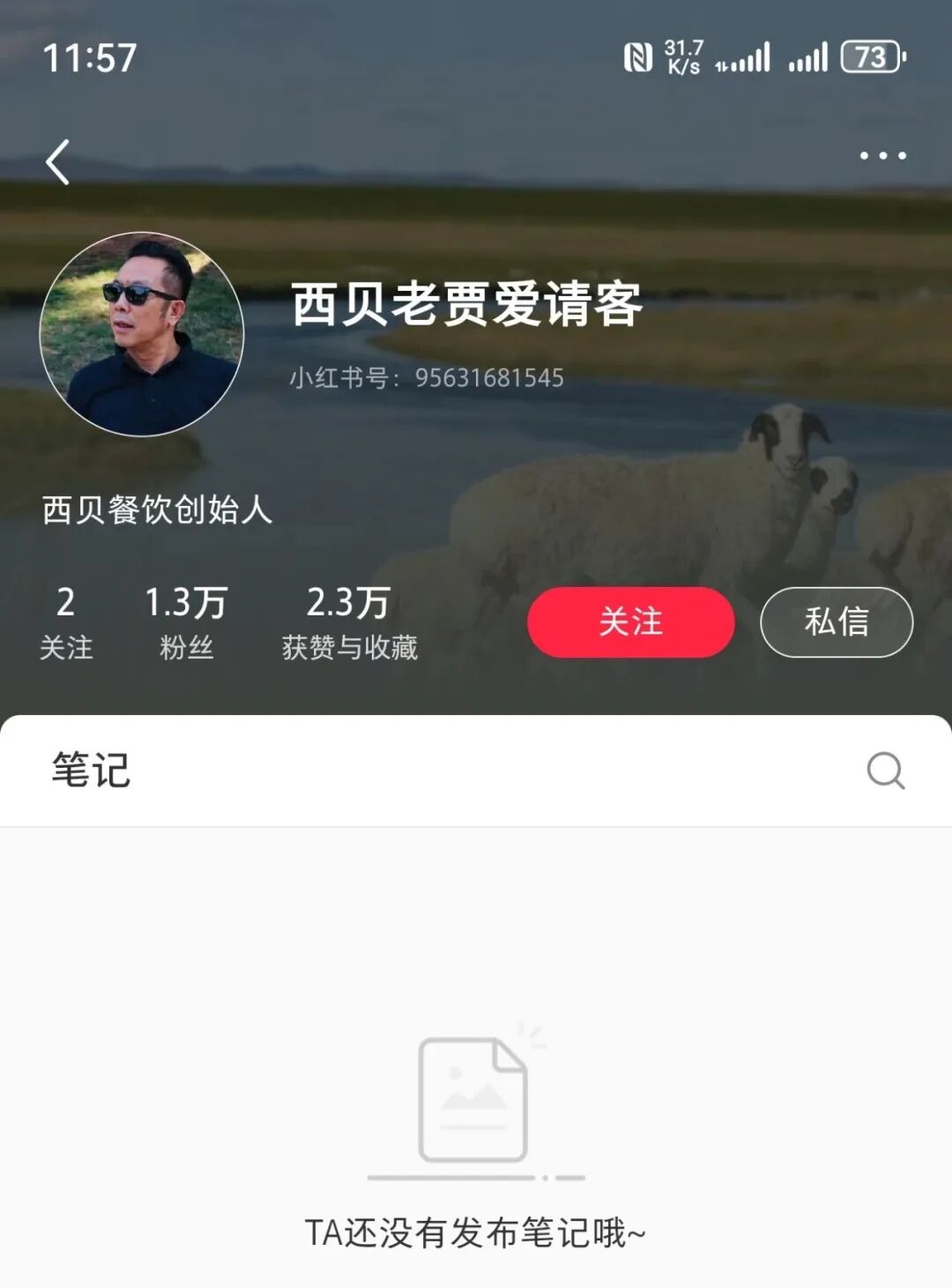Follow 西贝老贾爱请客 with the red 关注 button
The width and height of the screenshot is (952, 1288).
[x=630, y=622]
